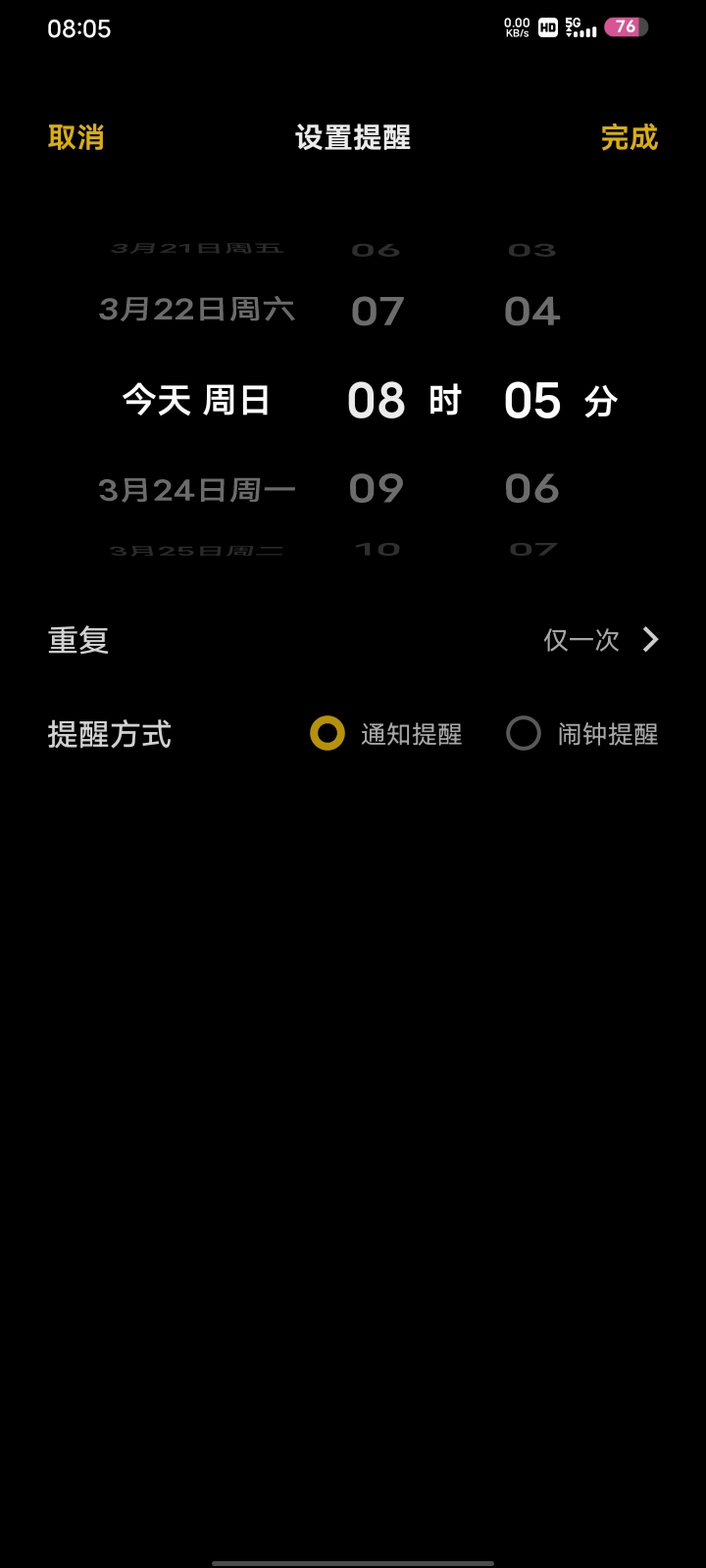Choose minute 06 in the minute wheel
Image resolution: width=706 pixels, height=1568 pixels.
[532, 488]
